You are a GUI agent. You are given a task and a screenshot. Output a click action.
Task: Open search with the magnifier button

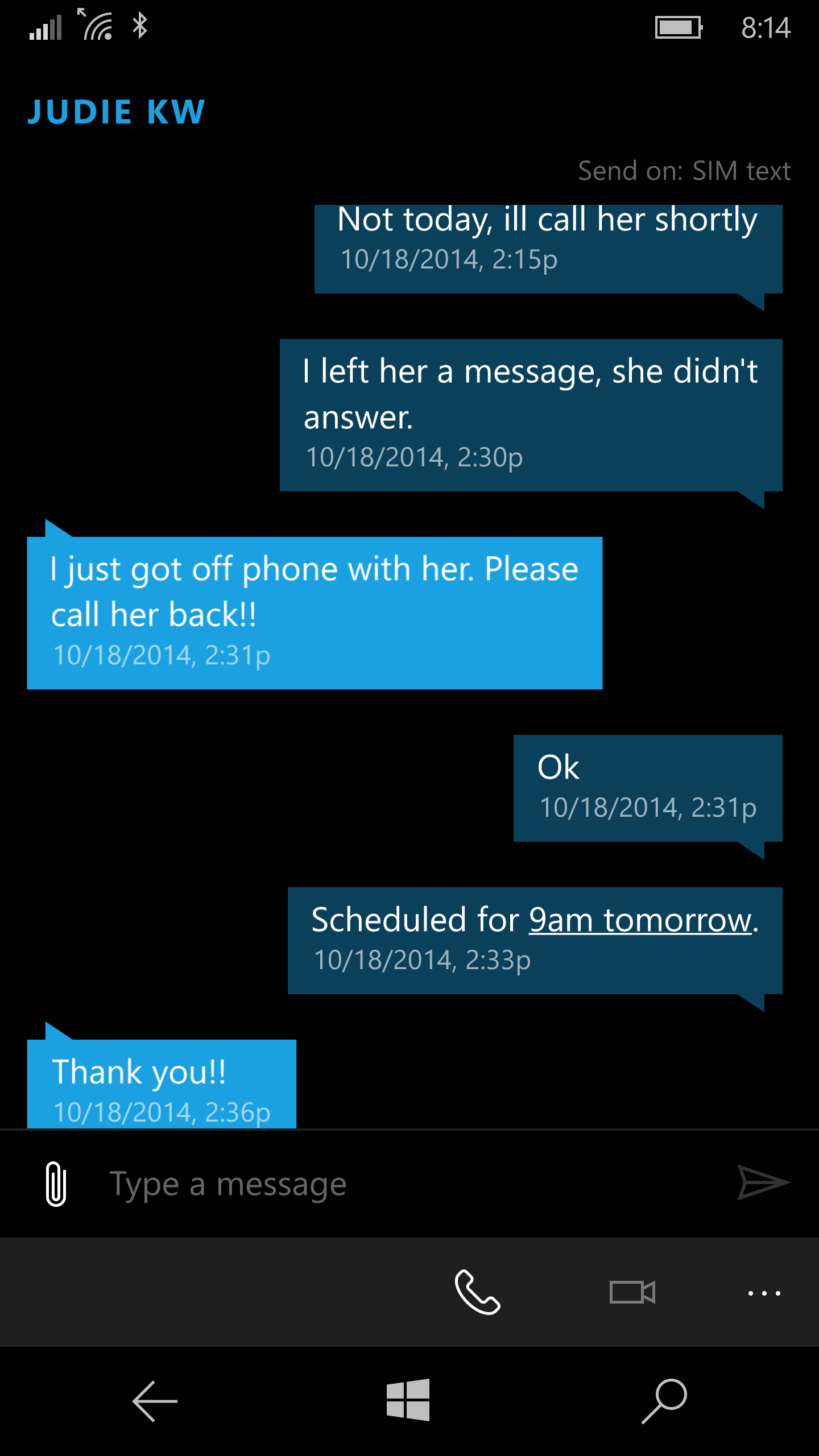tap(664, 1401)
